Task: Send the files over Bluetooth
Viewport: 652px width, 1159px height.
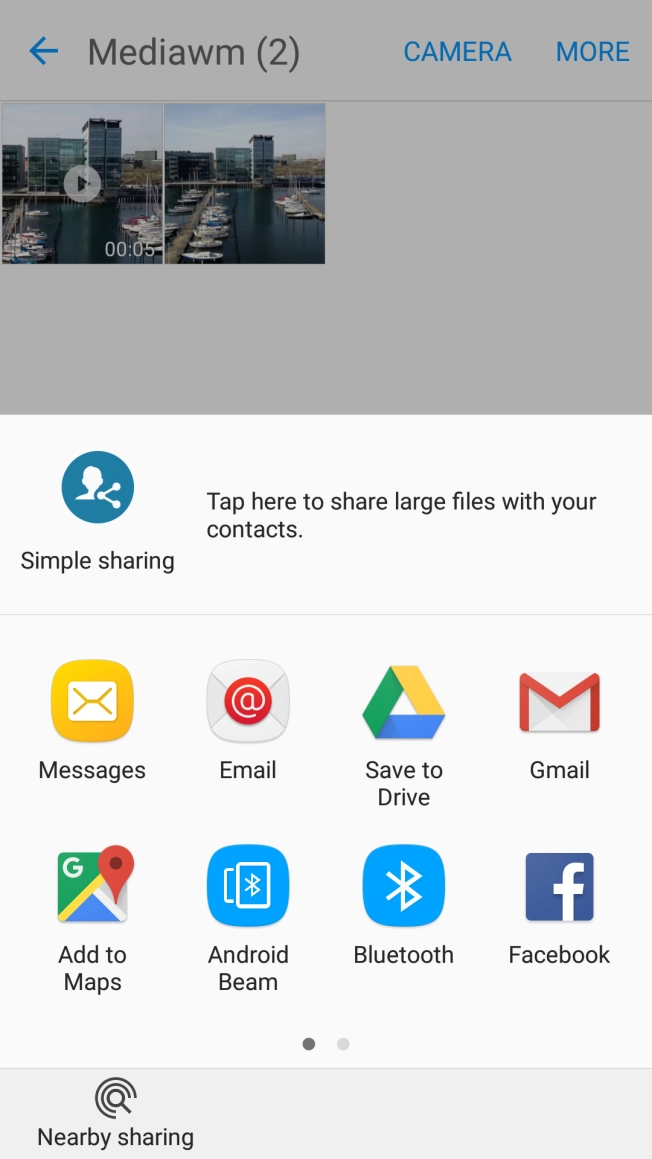Action: (404, 905)
